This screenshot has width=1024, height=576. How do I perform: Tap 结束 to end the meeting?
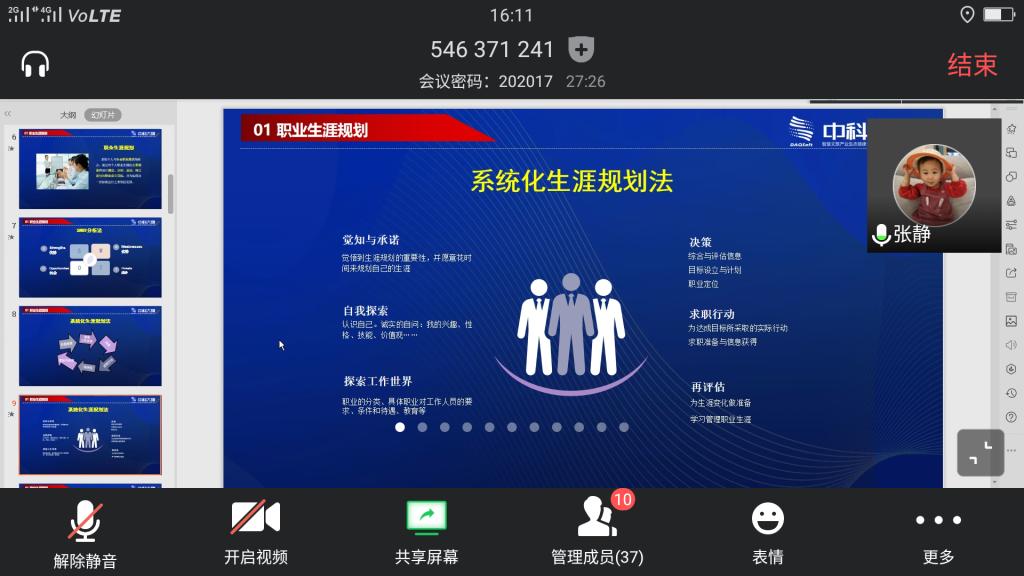972,65
